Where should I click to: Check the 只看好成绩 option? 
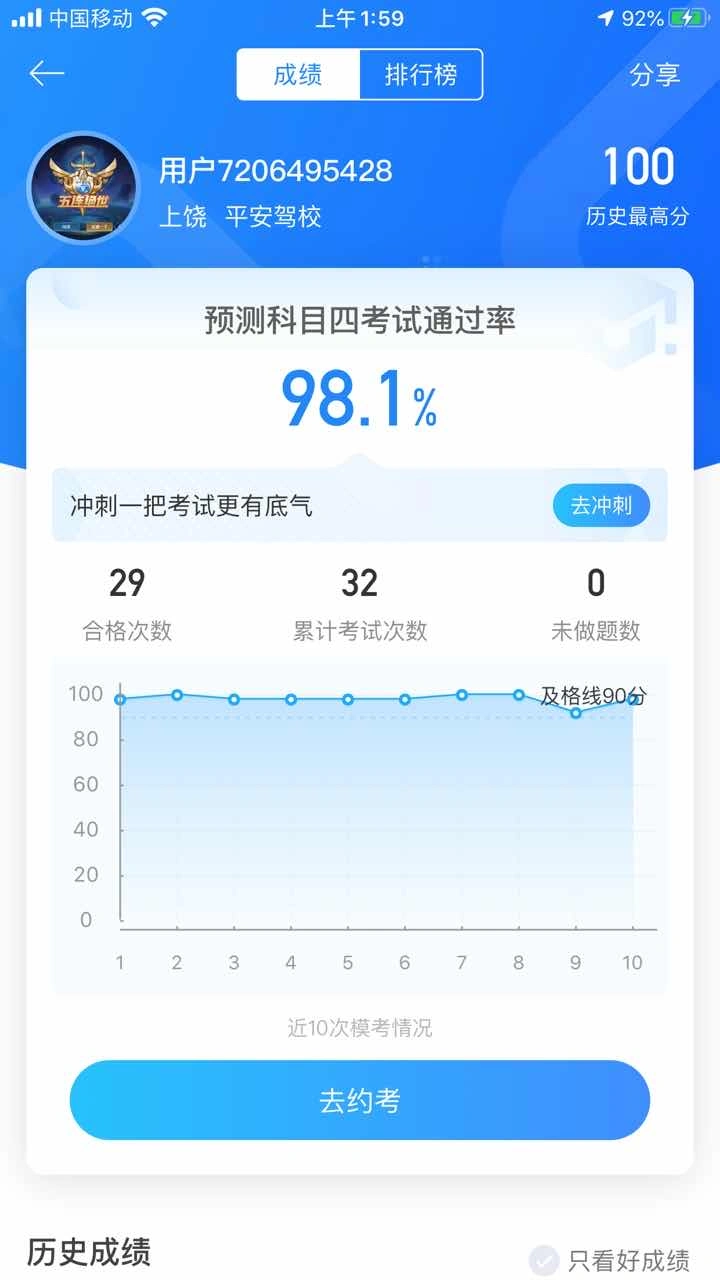click(x=544, y=1260)
